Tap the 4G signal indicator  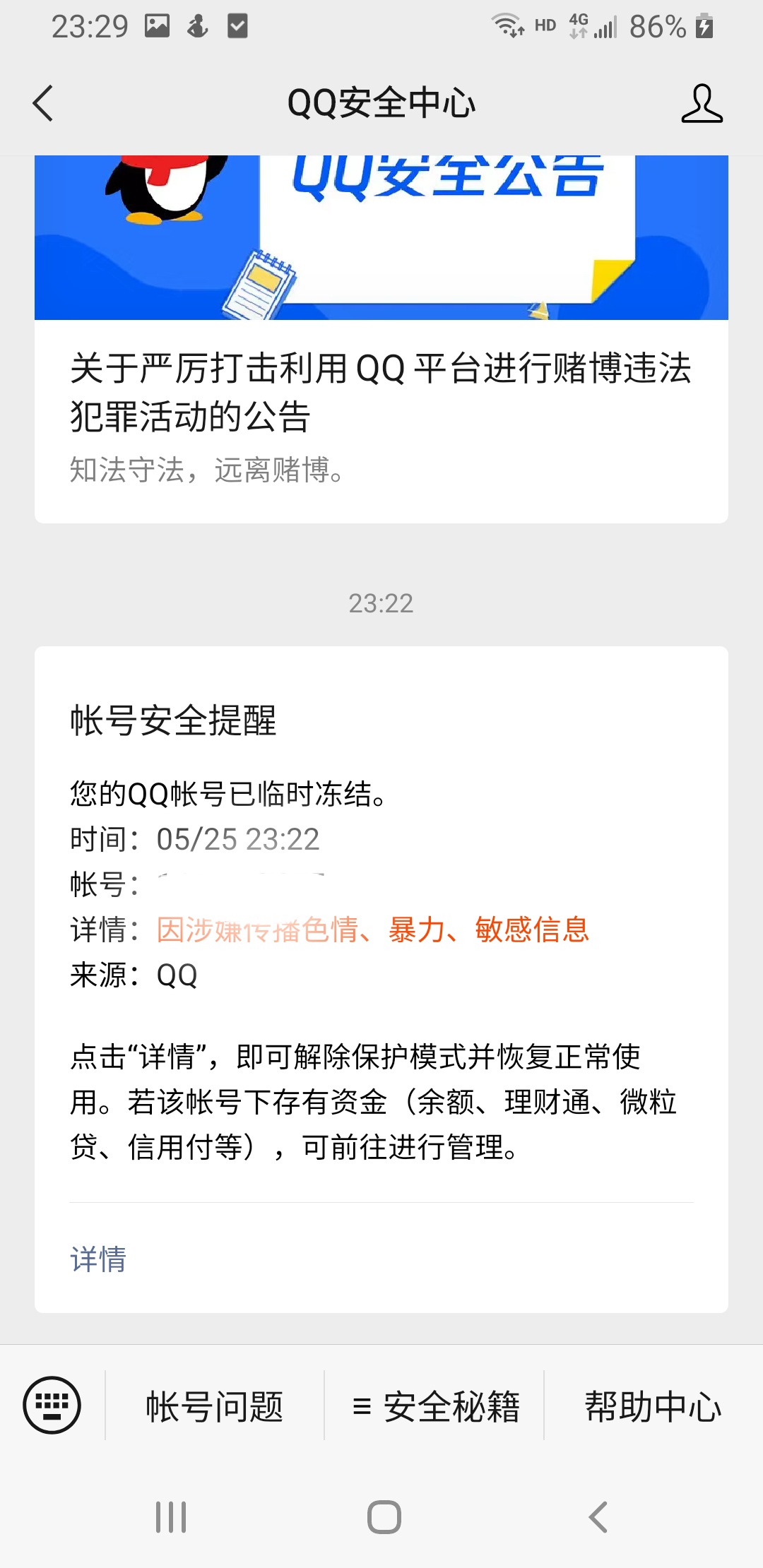(x=579, y=25)
